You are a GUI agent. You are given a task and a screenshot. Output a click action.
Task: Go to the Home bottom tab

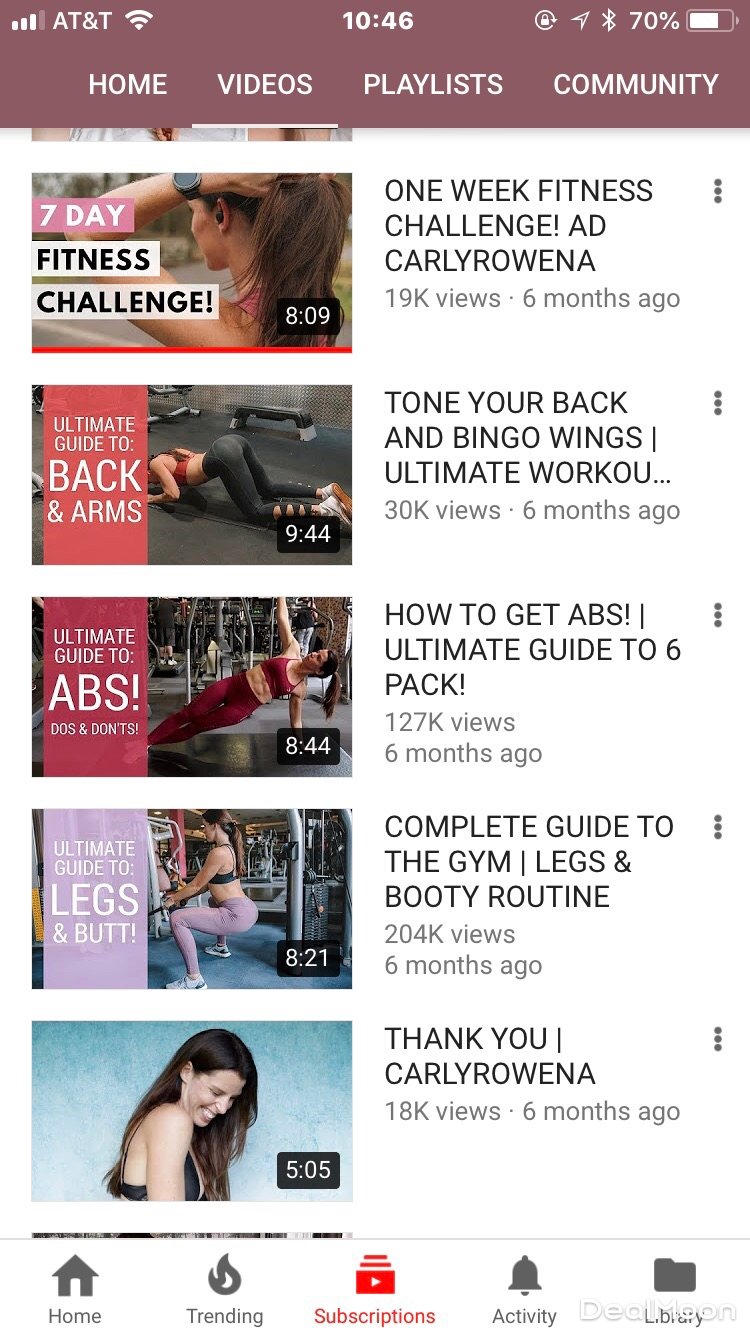75,1290
